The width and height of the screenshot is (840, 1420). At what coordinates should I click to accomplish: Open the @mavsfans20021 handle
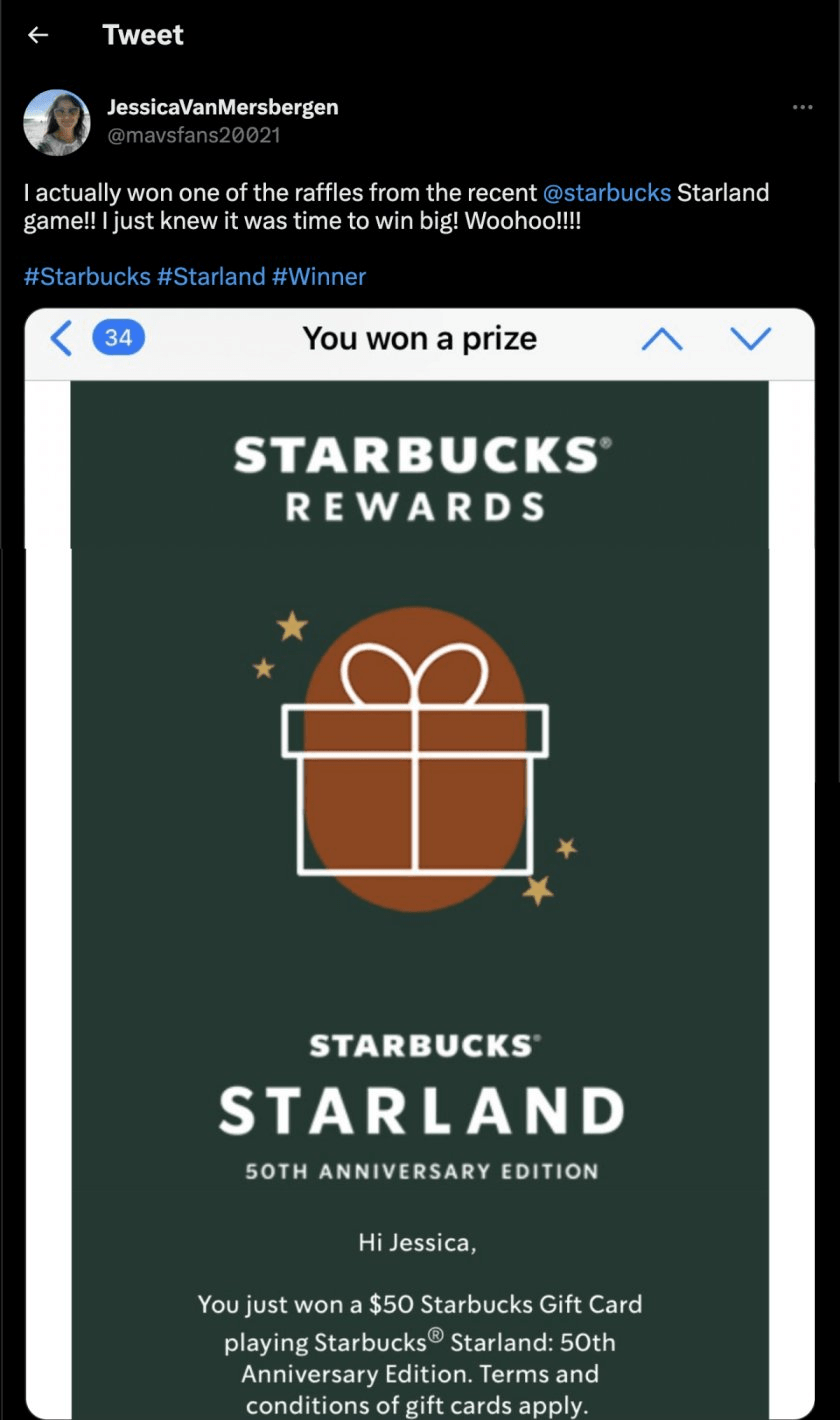[x=194, y=135]
